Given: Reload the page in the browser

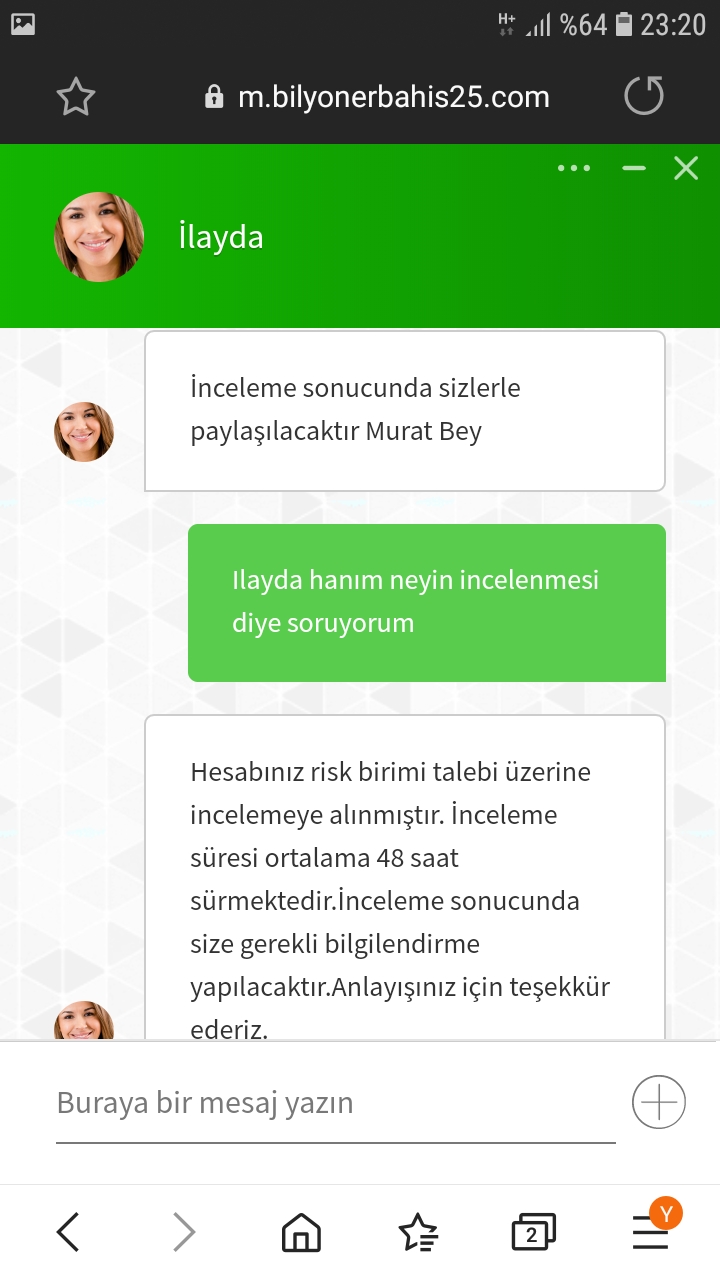Looking at the screenshot, I should 643,97.
